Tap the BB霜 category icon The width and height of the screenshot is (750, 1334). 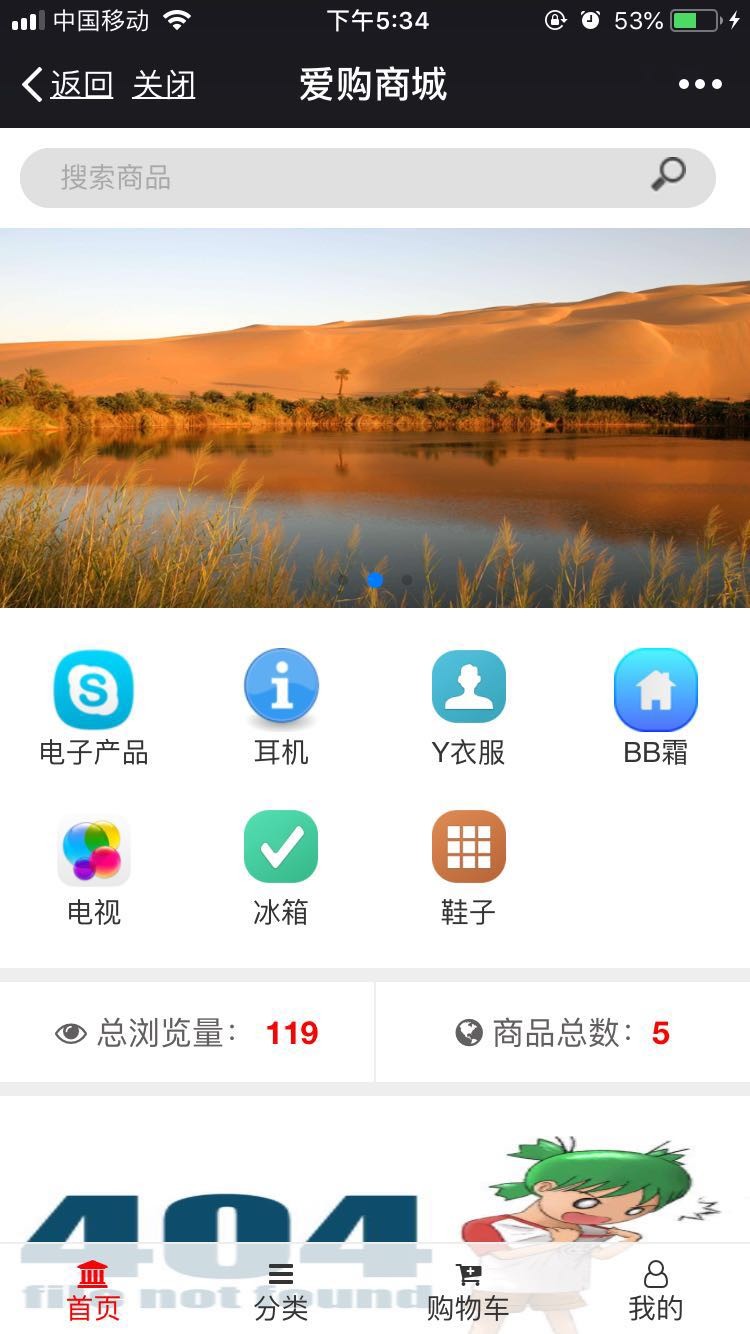click(656, 686)
